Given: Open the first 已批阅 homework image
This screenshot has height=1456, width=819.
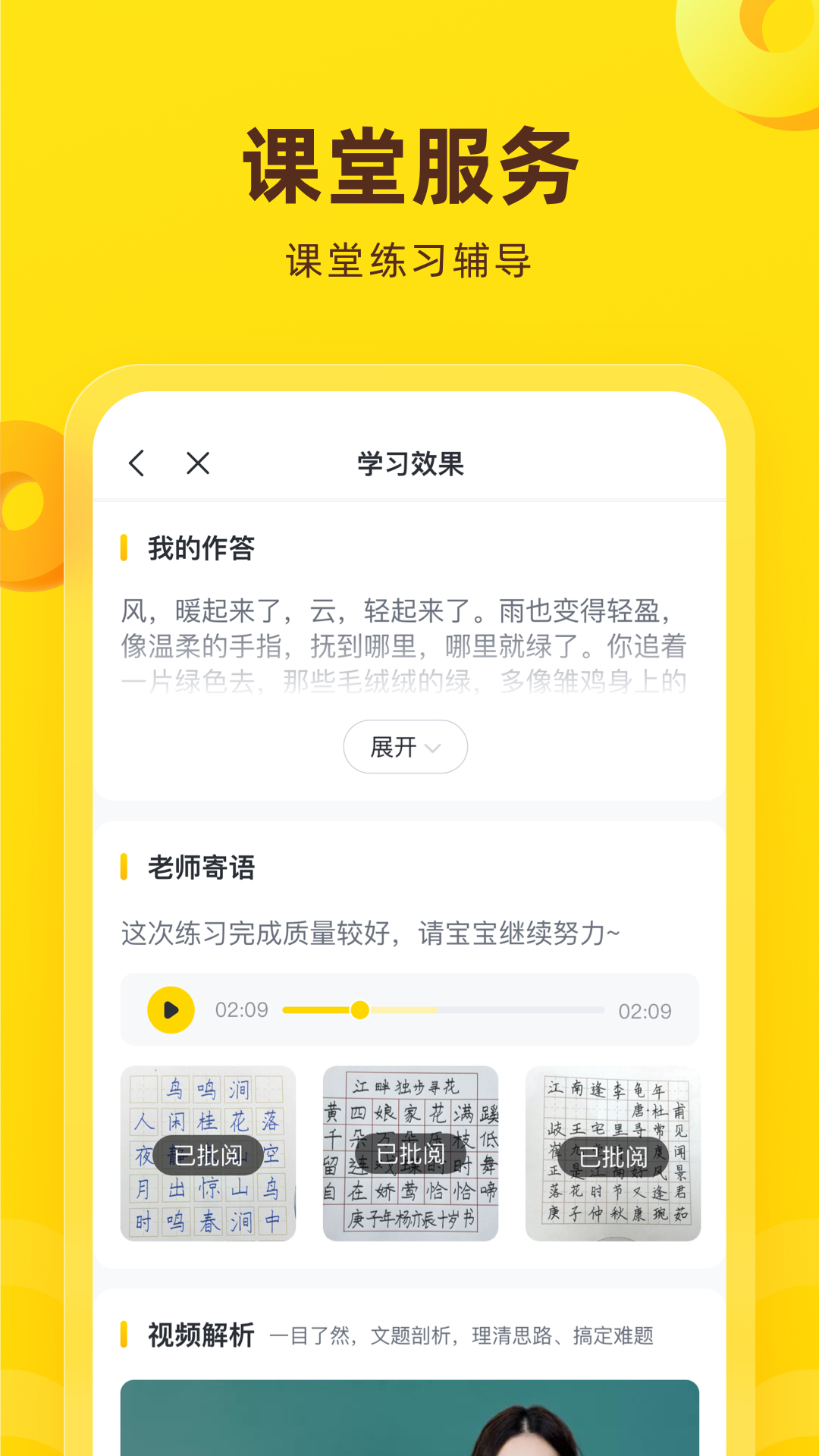Looking at the screenshot, I should pos(207,1153).
